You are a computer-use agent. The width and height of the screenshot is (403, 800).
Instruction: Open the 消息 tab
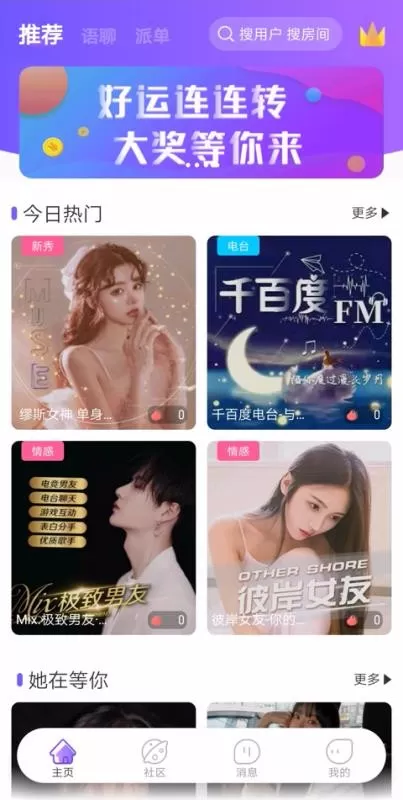(247, 759)
